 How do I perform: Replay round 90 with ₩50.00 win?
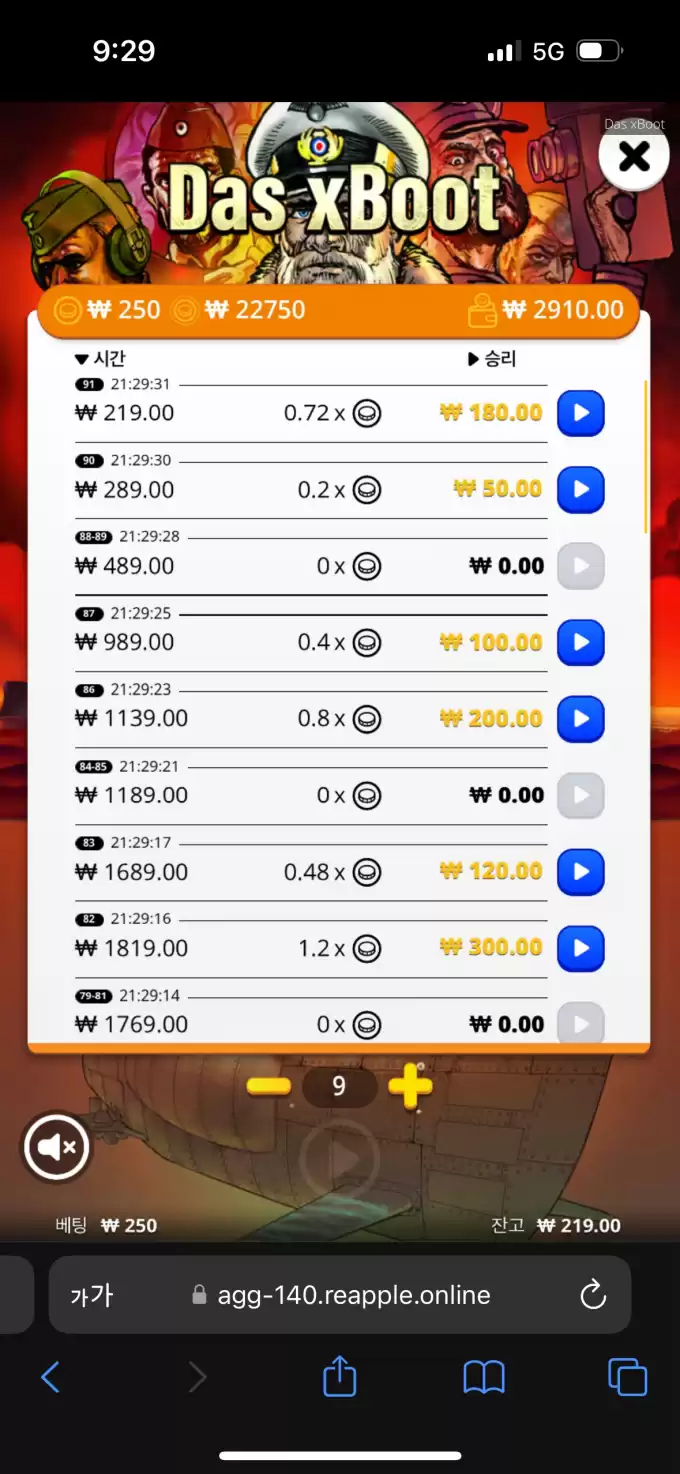click(580, 490)
